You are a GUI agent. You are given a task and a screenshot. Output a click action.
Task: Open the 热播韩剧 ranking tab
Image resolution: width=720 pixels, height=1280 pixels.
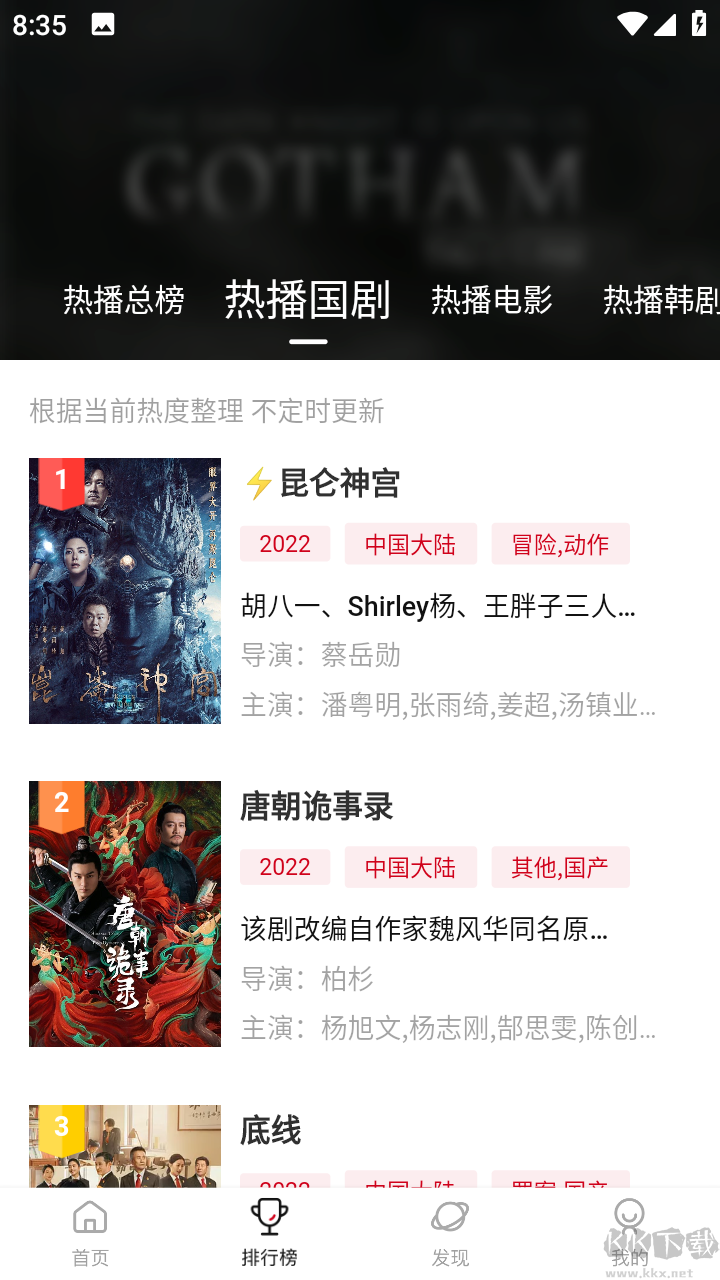click(660, 299)
